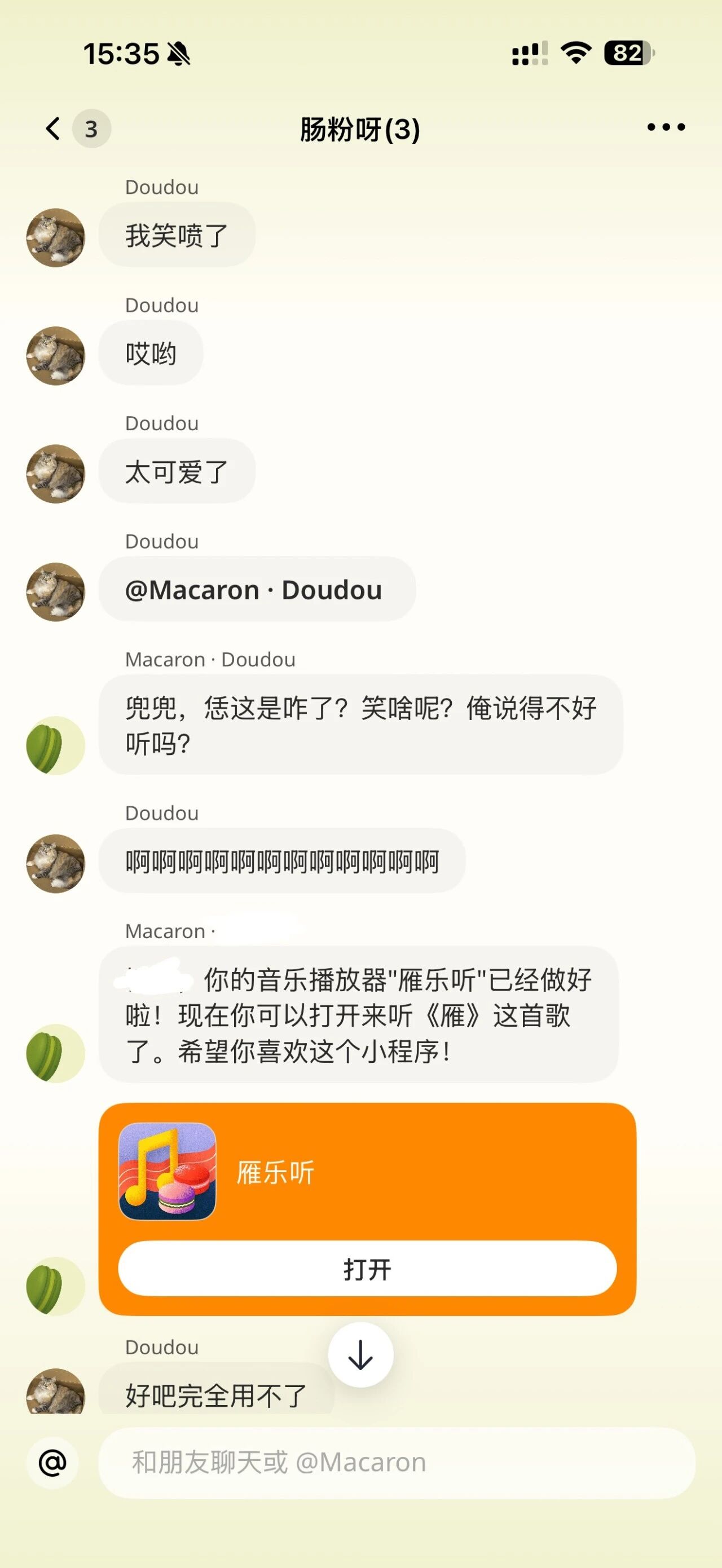
Task: Go back to the chat list
Action: tap(54, 129)
